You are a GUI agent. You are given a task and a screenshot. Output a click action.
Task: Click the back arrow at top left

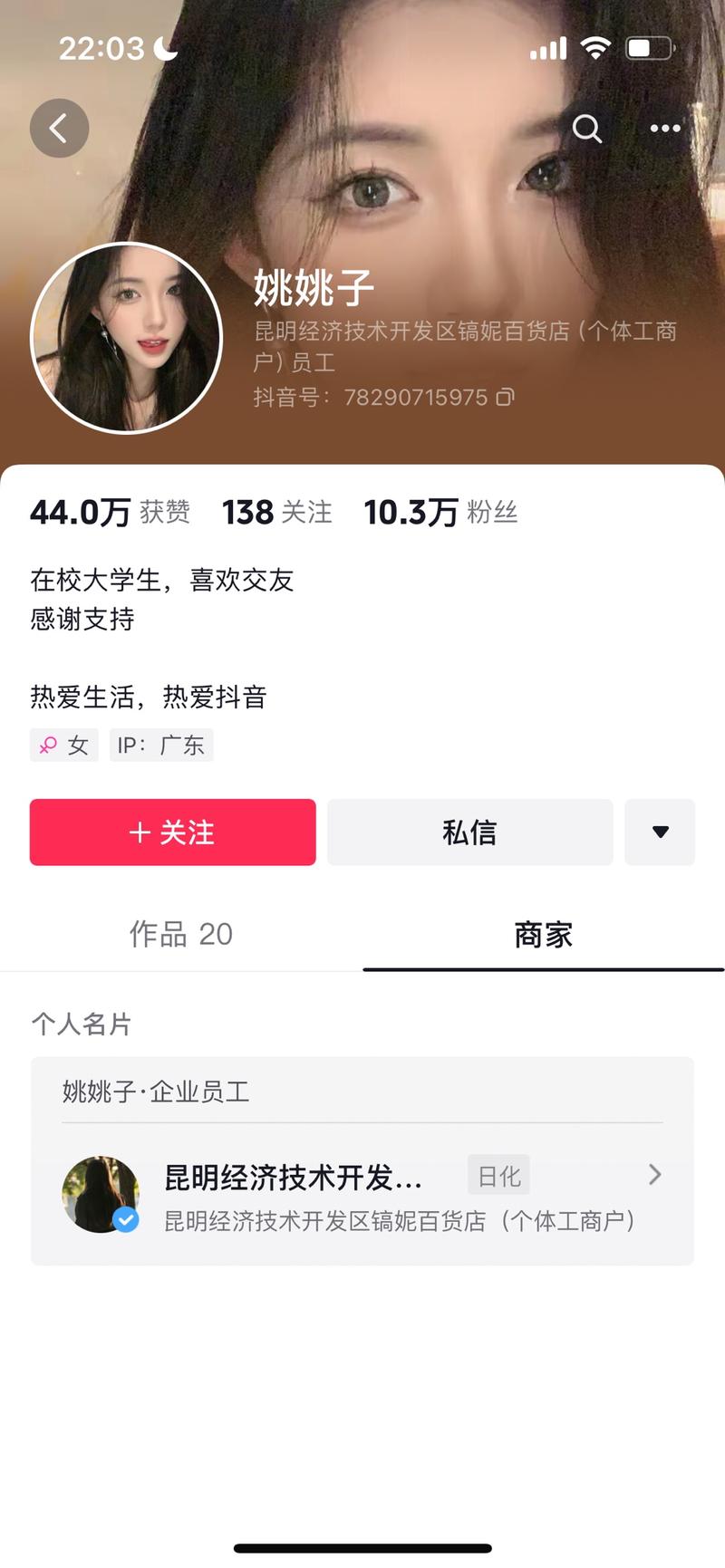(59, 128)
